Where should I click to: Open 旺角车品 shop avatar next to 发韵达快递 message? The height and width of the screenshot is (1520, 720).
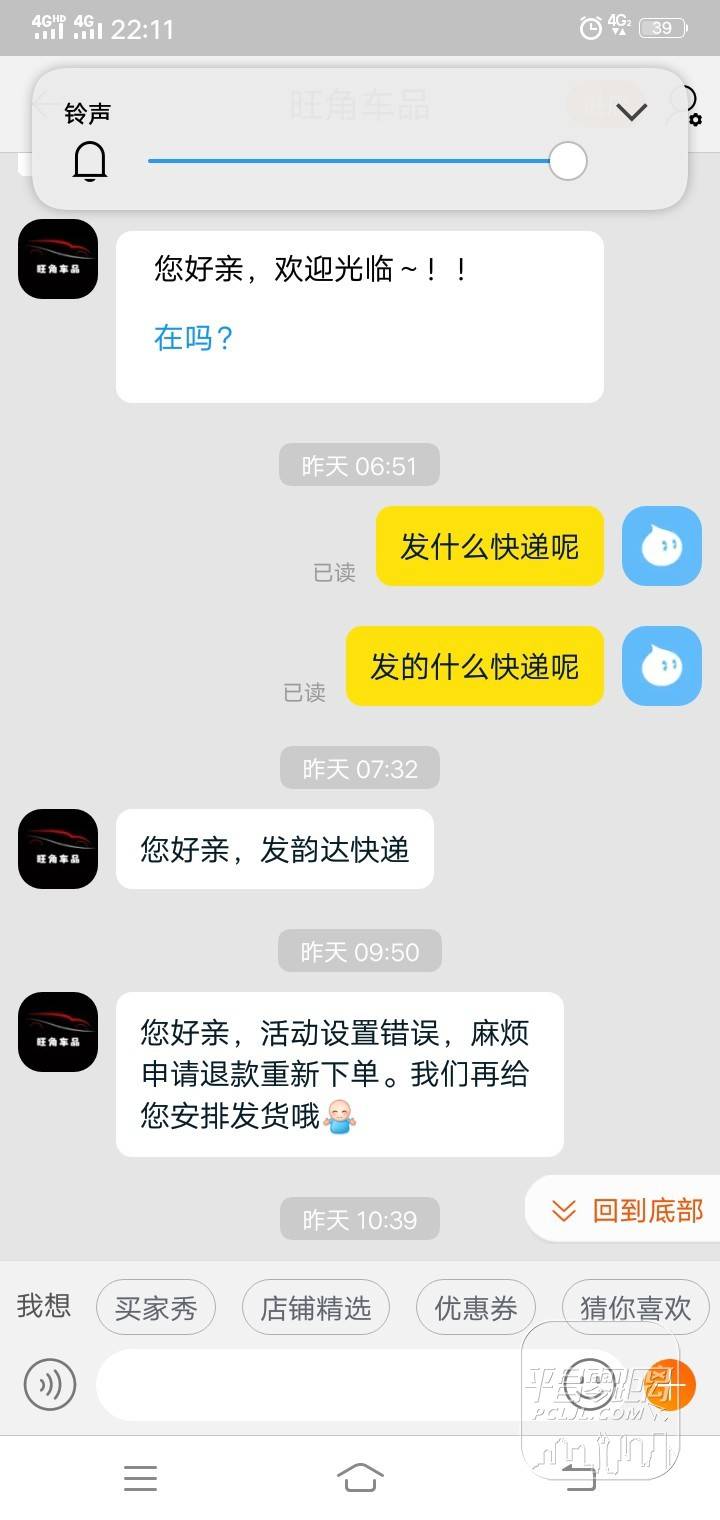coord(58,849)
